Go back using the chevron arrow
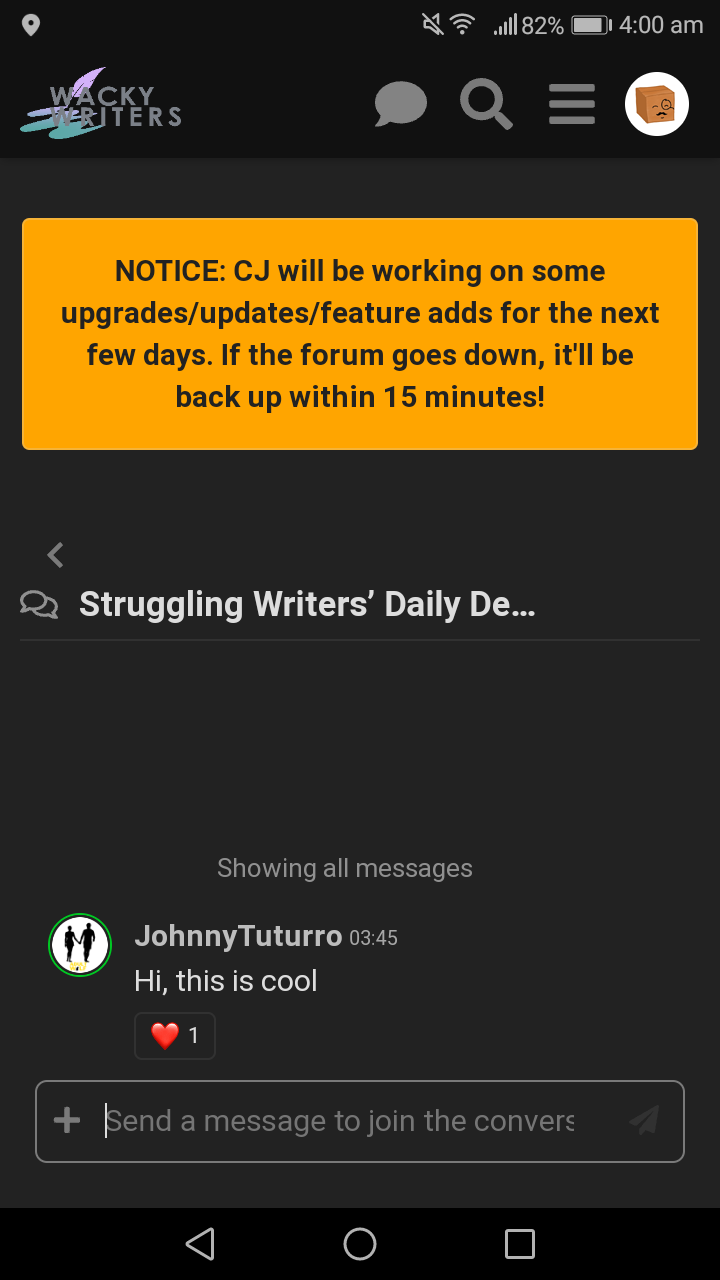The image size is (720, 1280). coord(56,555)
